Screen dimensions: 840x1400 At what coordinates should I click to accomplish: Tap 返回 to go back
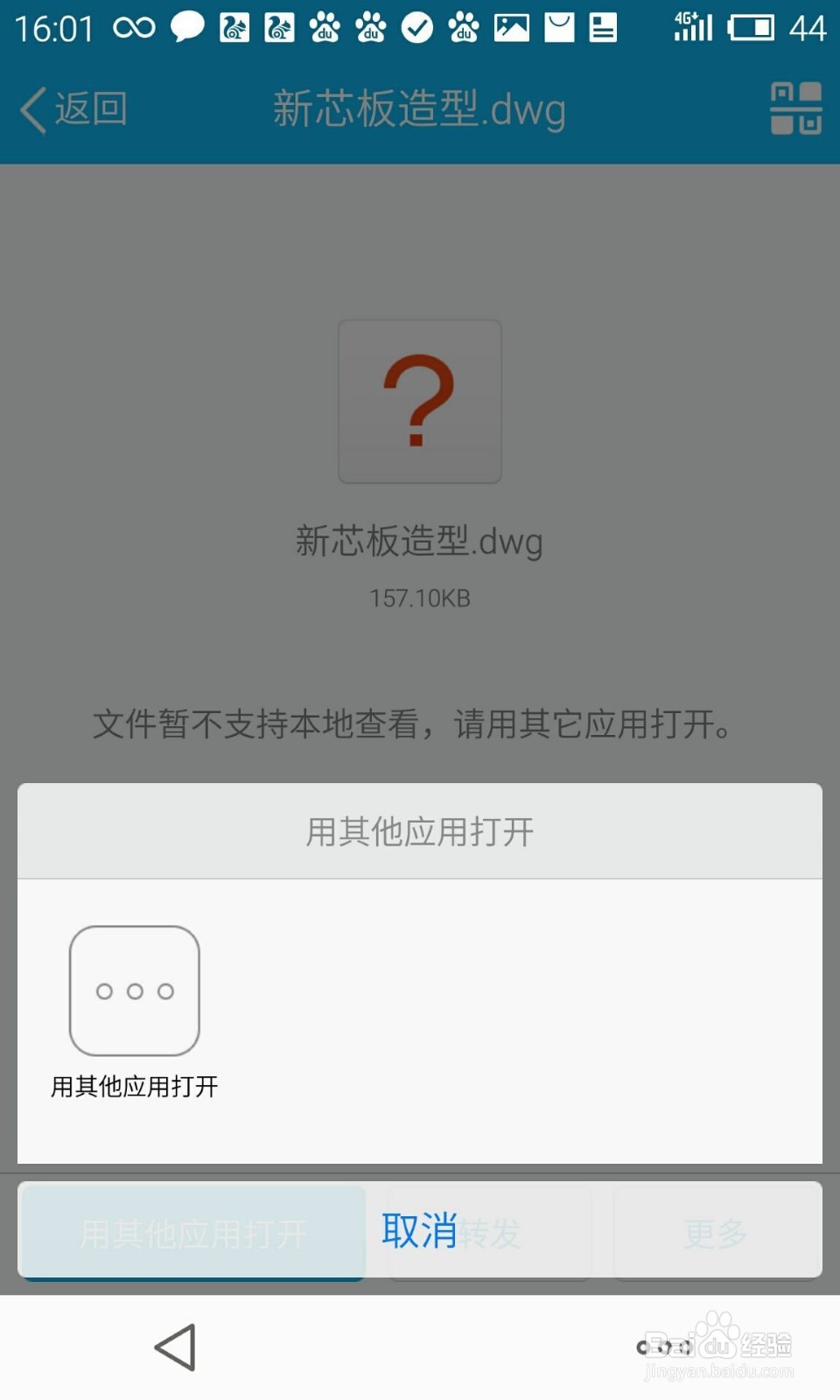74,108
